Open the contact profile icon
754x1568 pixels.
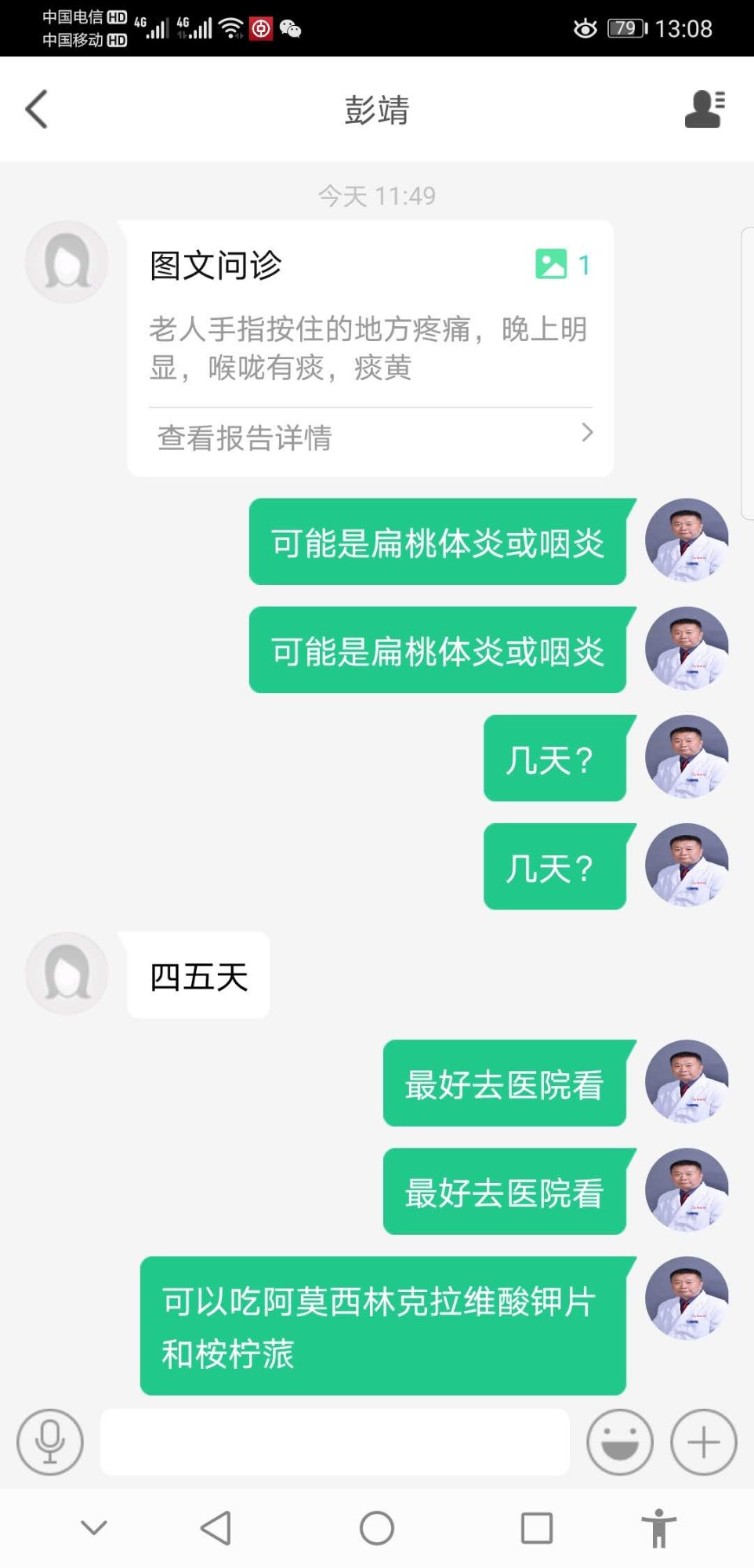[x=704, y=109]
